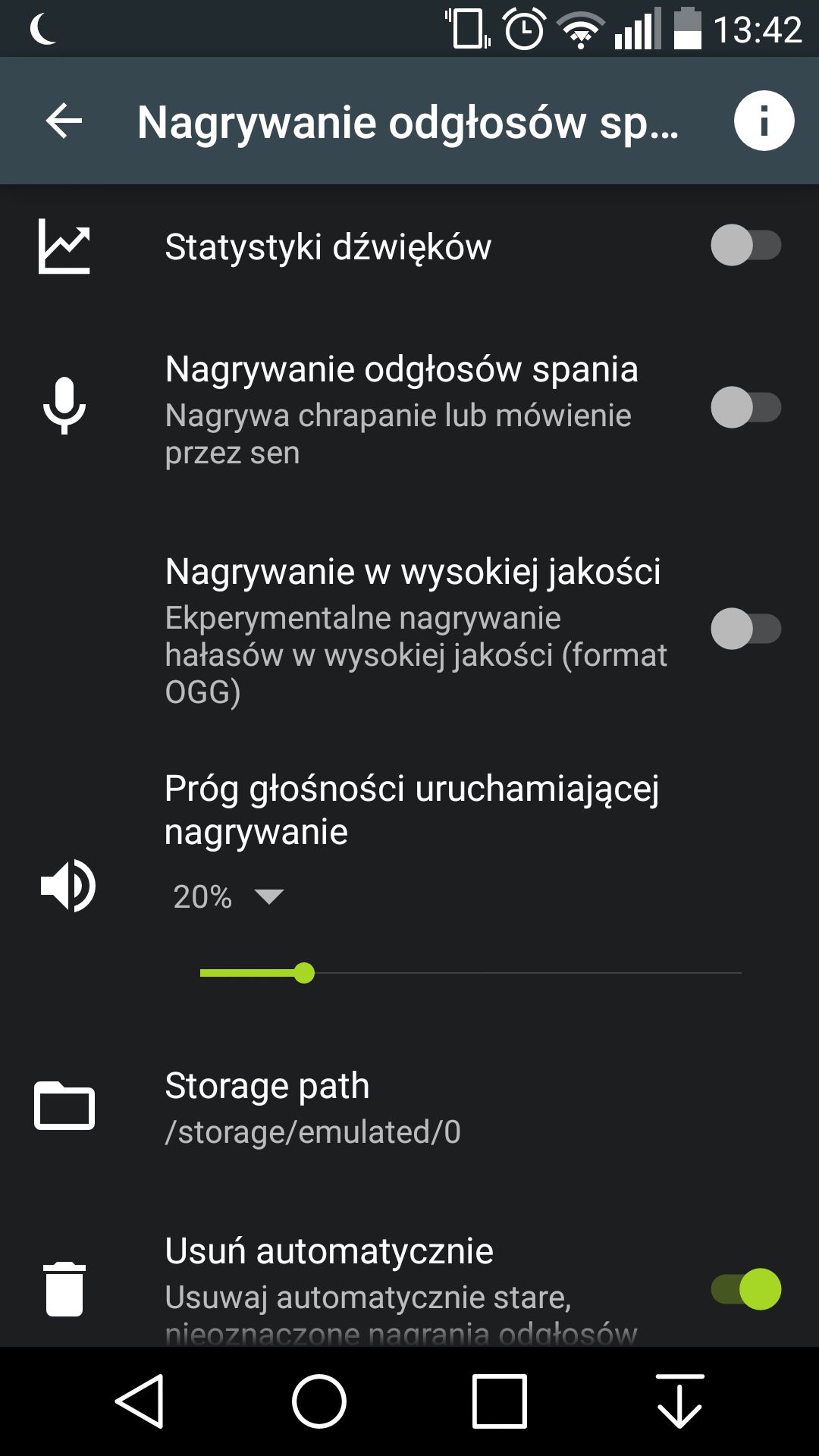
Task: Go back using the app bar arrow
Action: point(64,121)
